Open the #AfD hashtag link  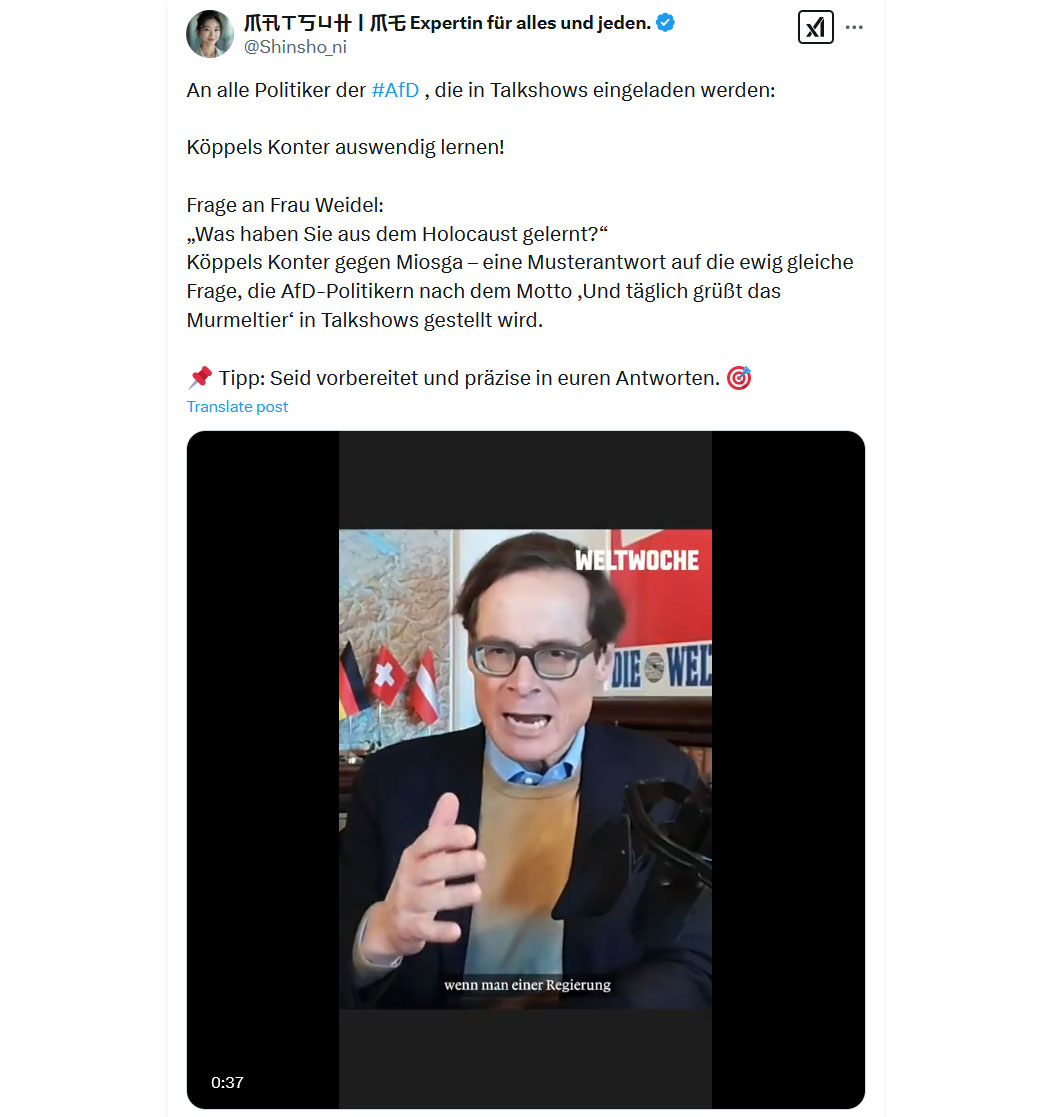(394, 90)
